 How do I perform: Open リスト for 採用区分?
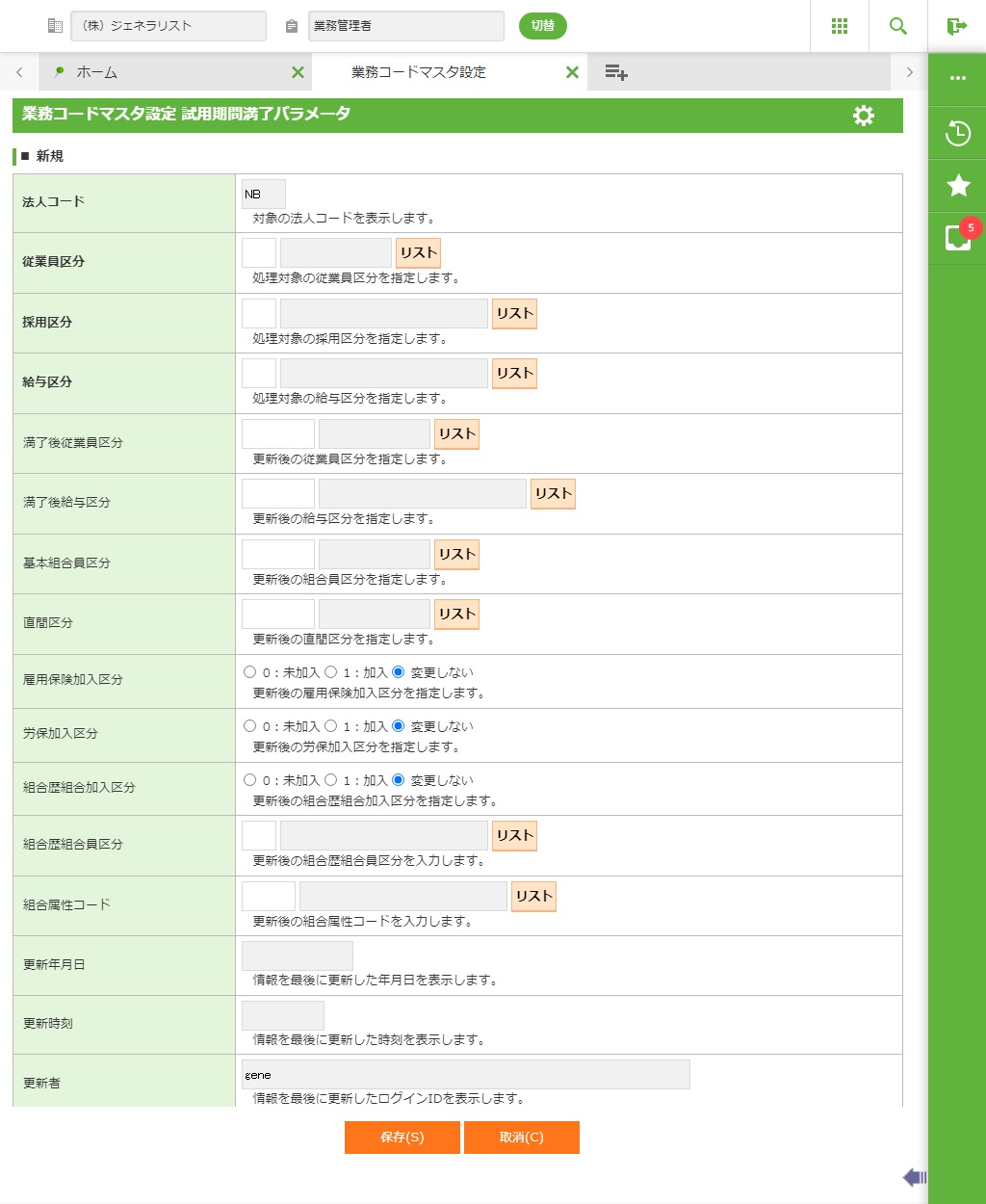point(514,313)
